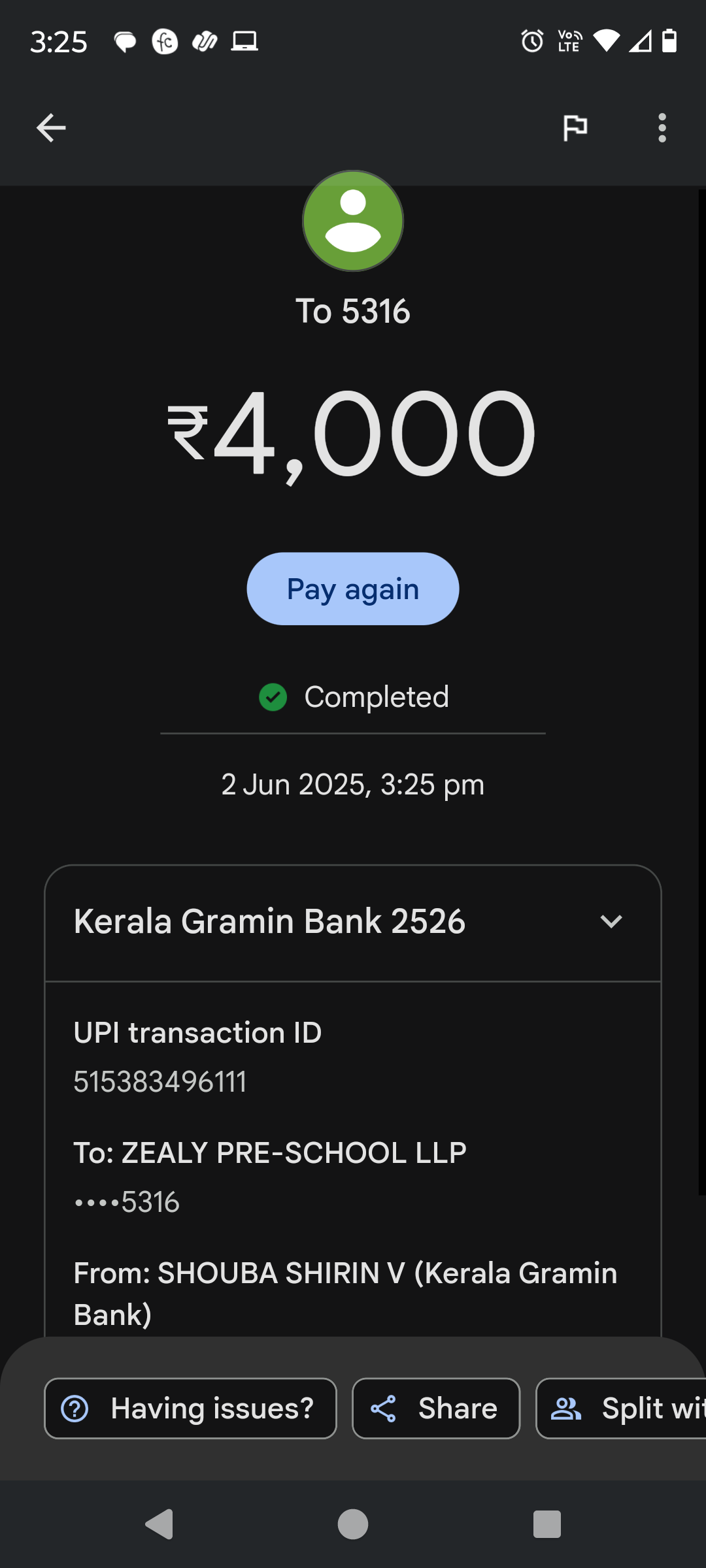Report this transaction with the flag icon
Screen dimensions: 706x1568
[575, 127]
